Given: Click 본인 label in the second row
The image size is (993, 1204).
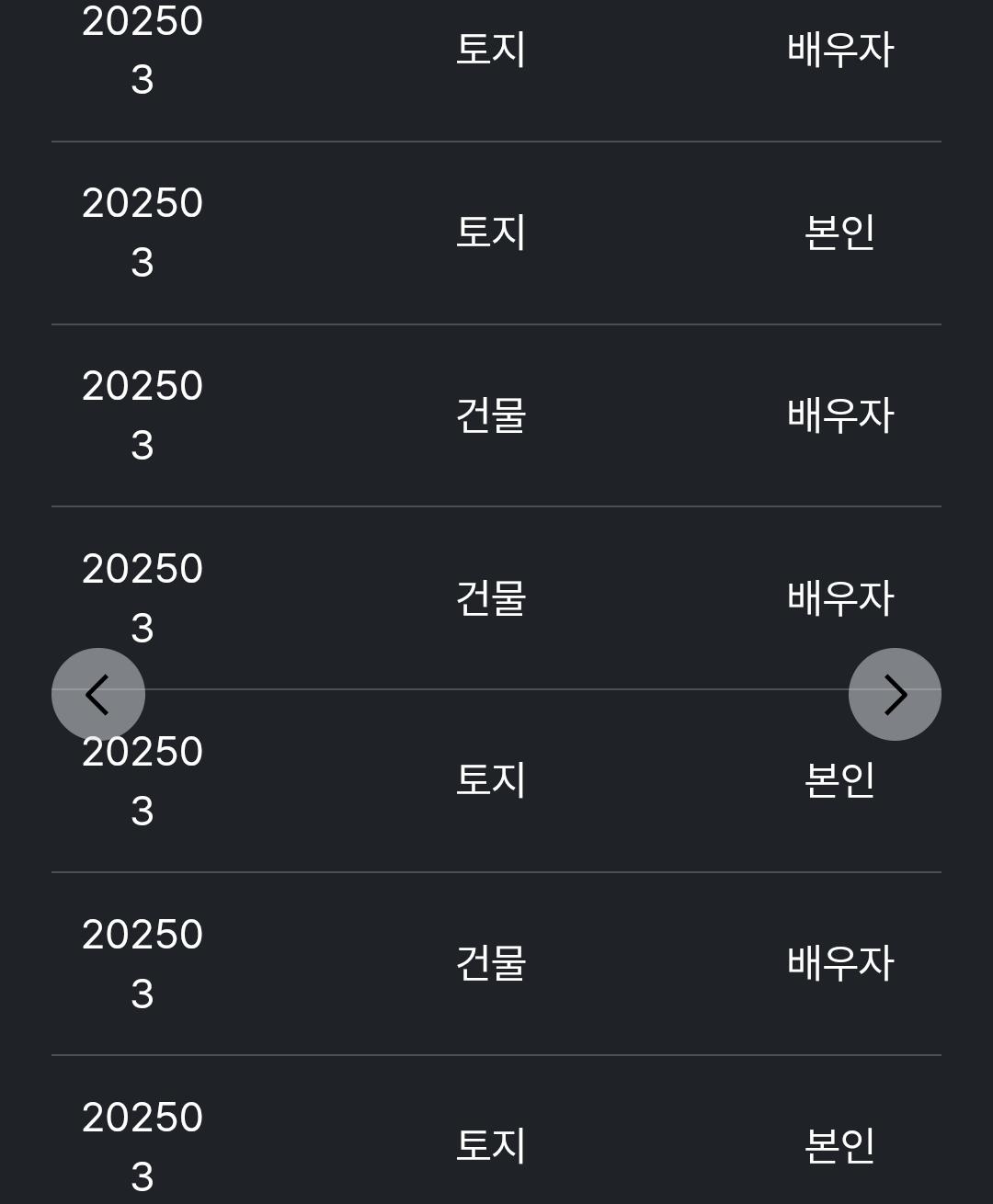Looking at the screenshot, I should (839, 232).
